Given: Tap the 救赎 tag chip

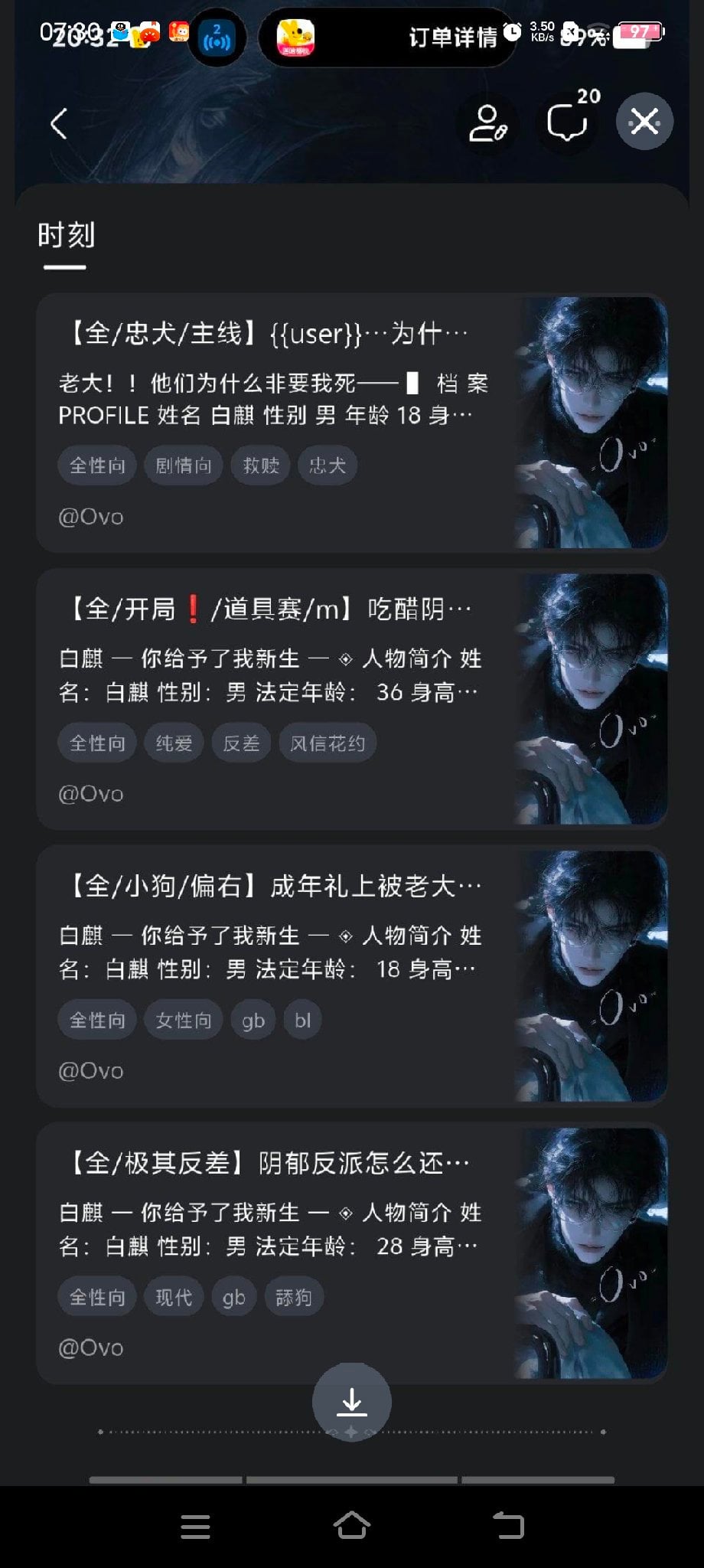Looking at the screenshot, I should [x=261, y=465].
